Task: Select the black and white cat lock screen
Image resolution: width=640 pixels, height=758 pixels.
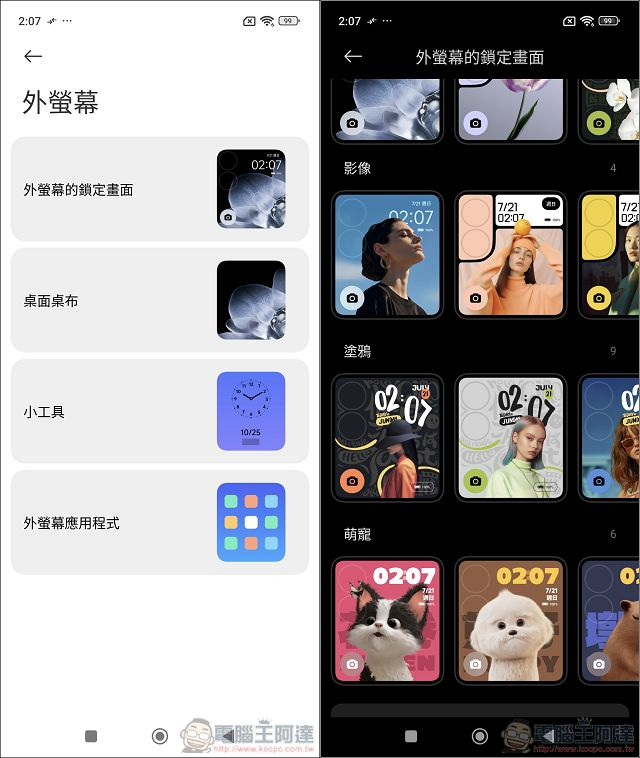Action: pyautogui.click(x=388, y=620)
